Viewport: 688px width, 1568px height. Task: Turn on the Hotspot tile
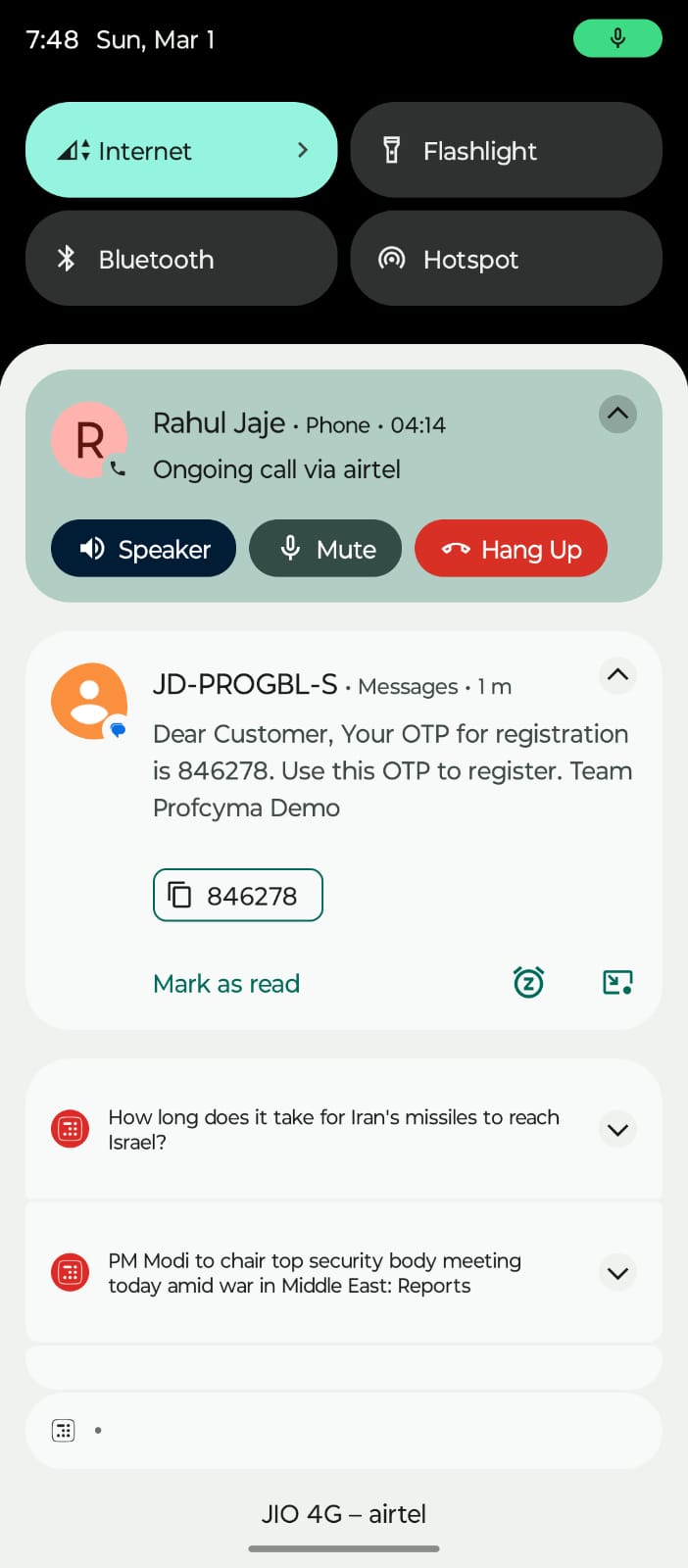pyautogui.click(x=506, y=259)
